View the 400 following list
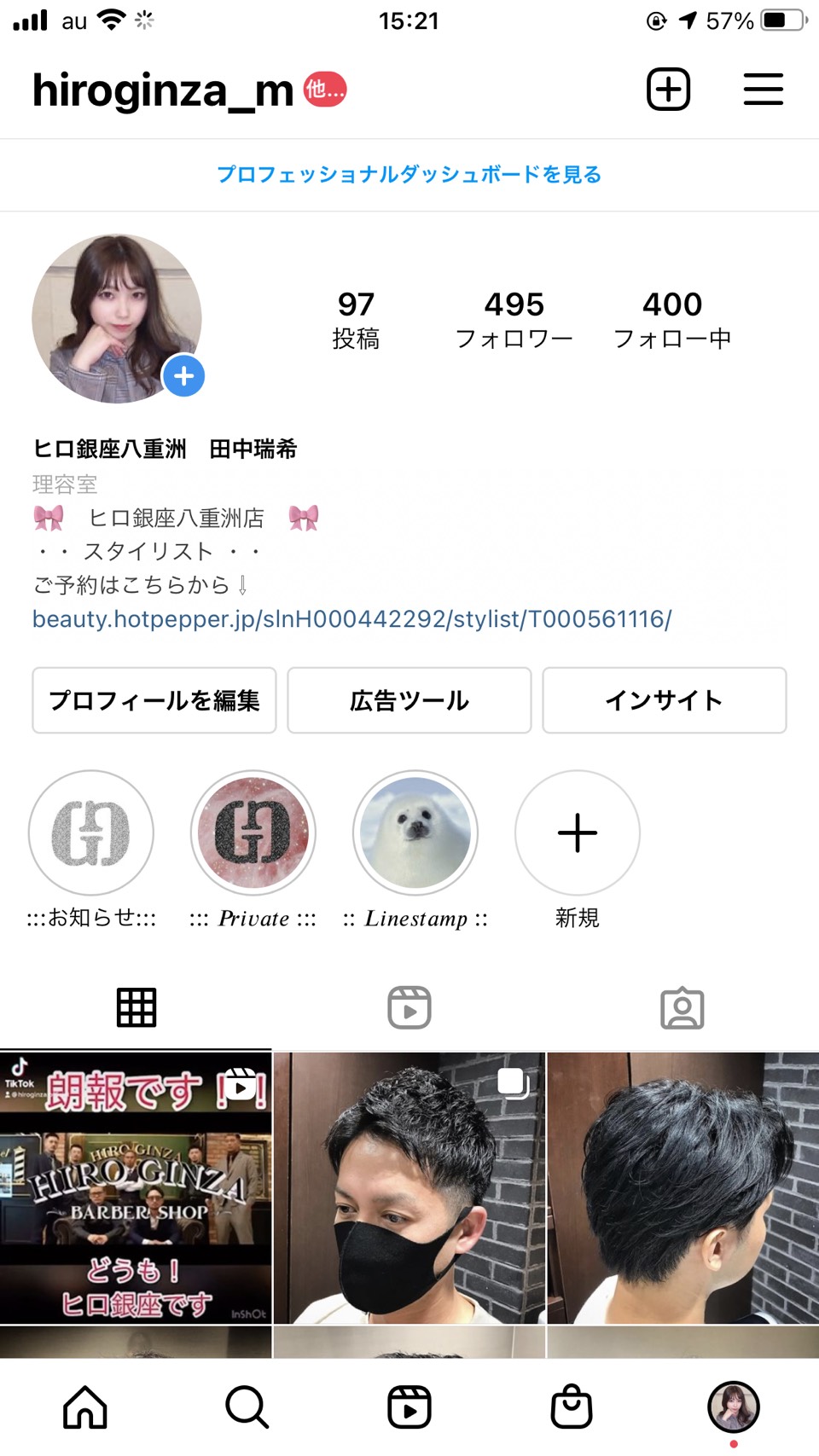Viewport: 819px width, 1456px height. [x=672, y=320]
